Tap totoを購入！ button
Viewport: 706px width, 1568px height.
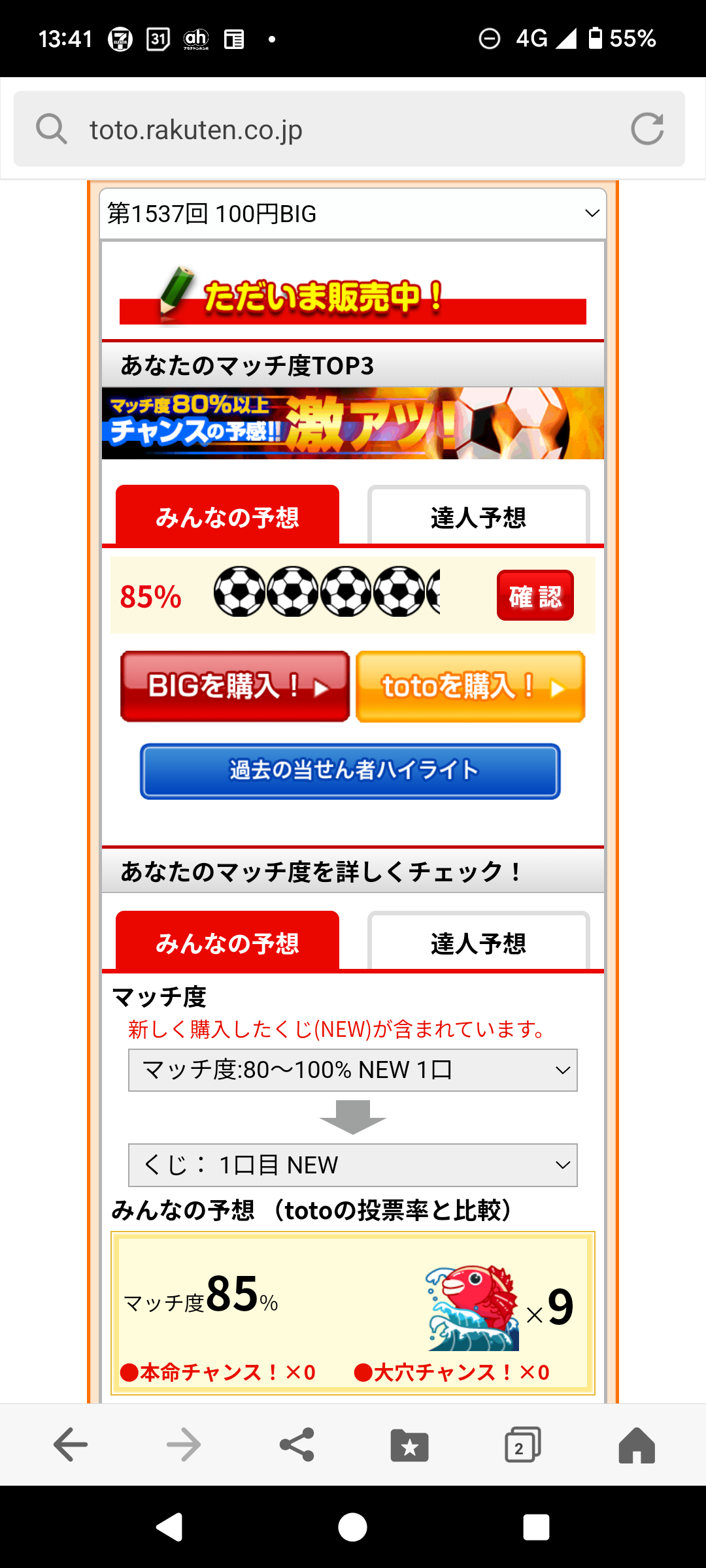click(471, 686)
